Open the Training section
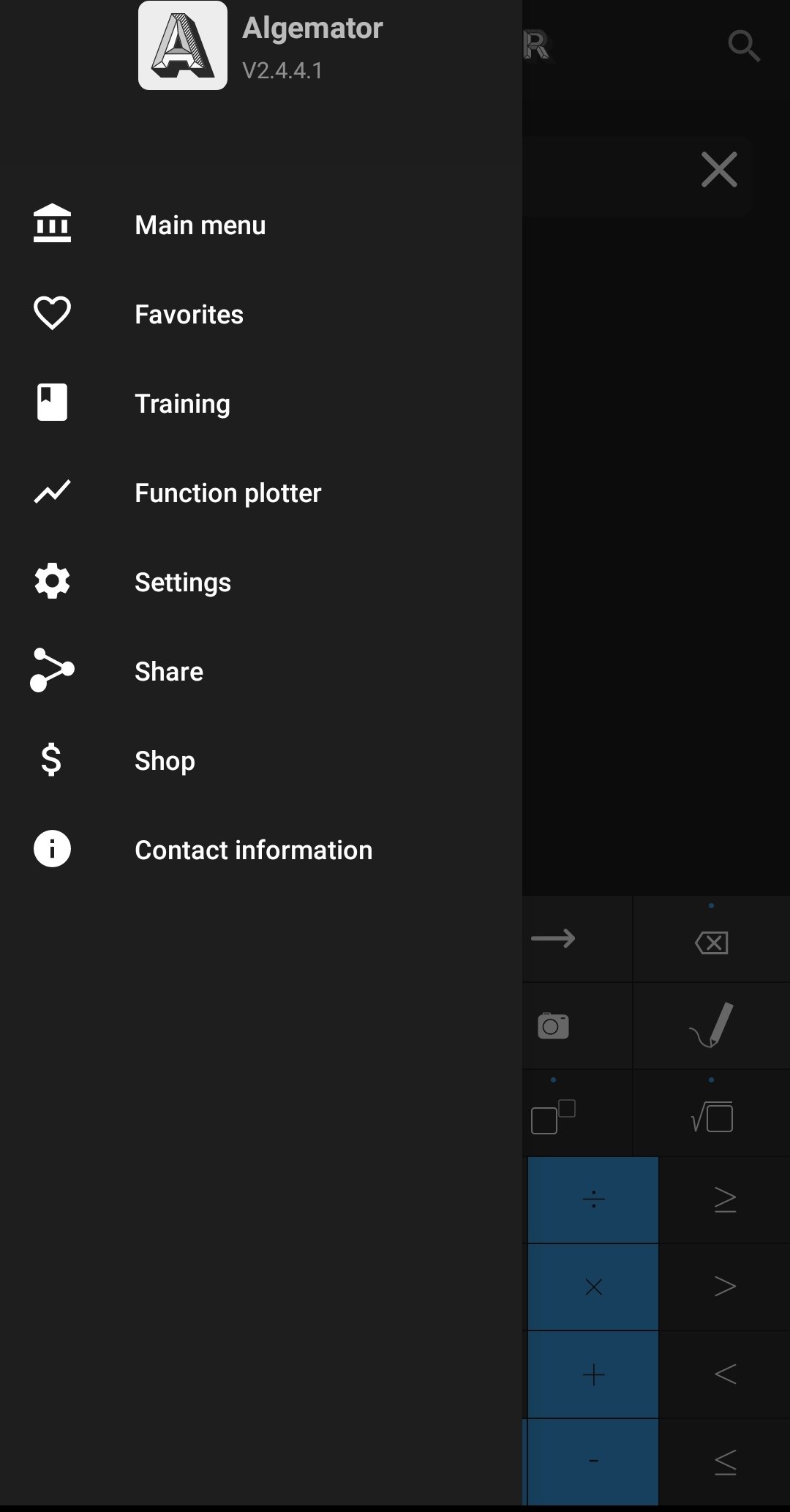The image size is (790, 1512). (261, 403)
